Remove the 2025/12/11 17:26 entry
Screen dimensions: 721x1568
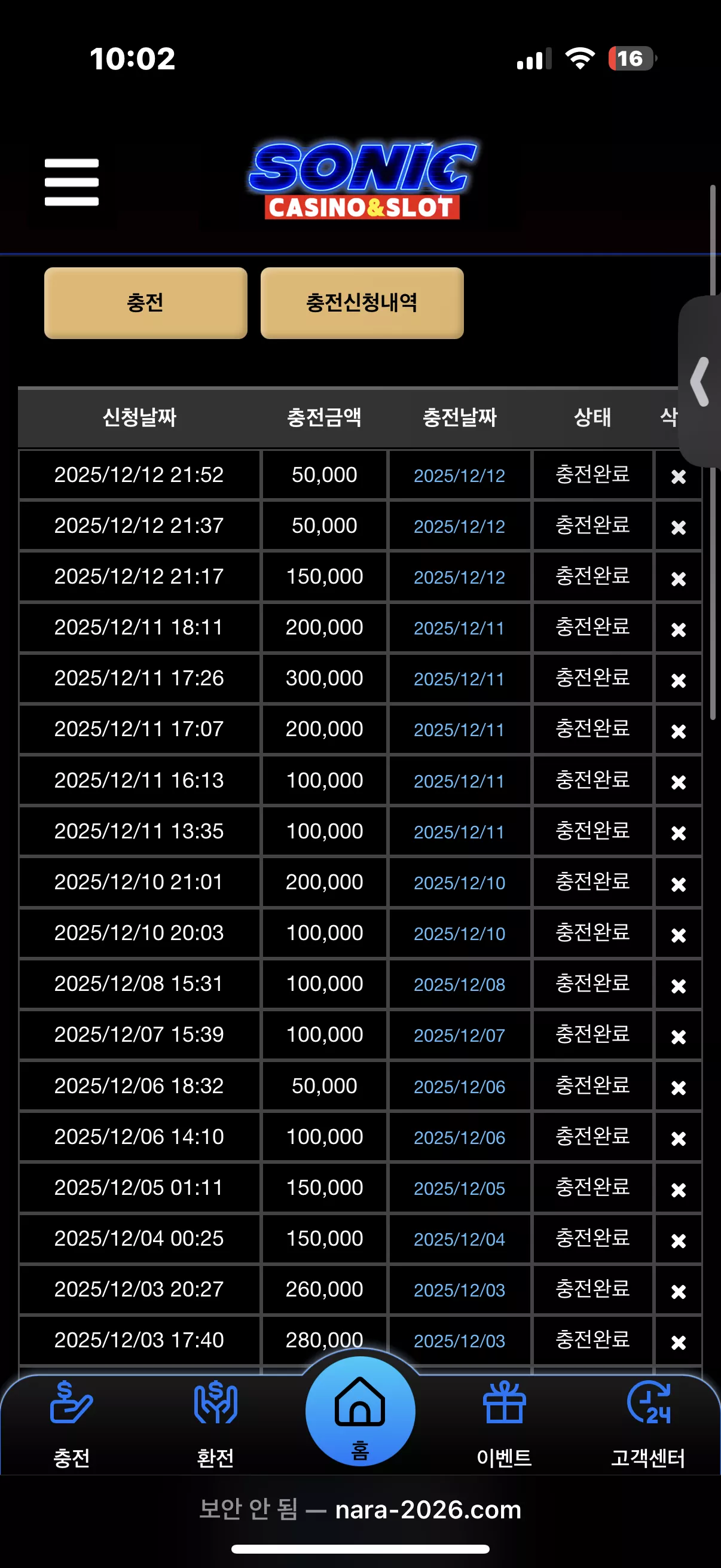tap(678, 679)
